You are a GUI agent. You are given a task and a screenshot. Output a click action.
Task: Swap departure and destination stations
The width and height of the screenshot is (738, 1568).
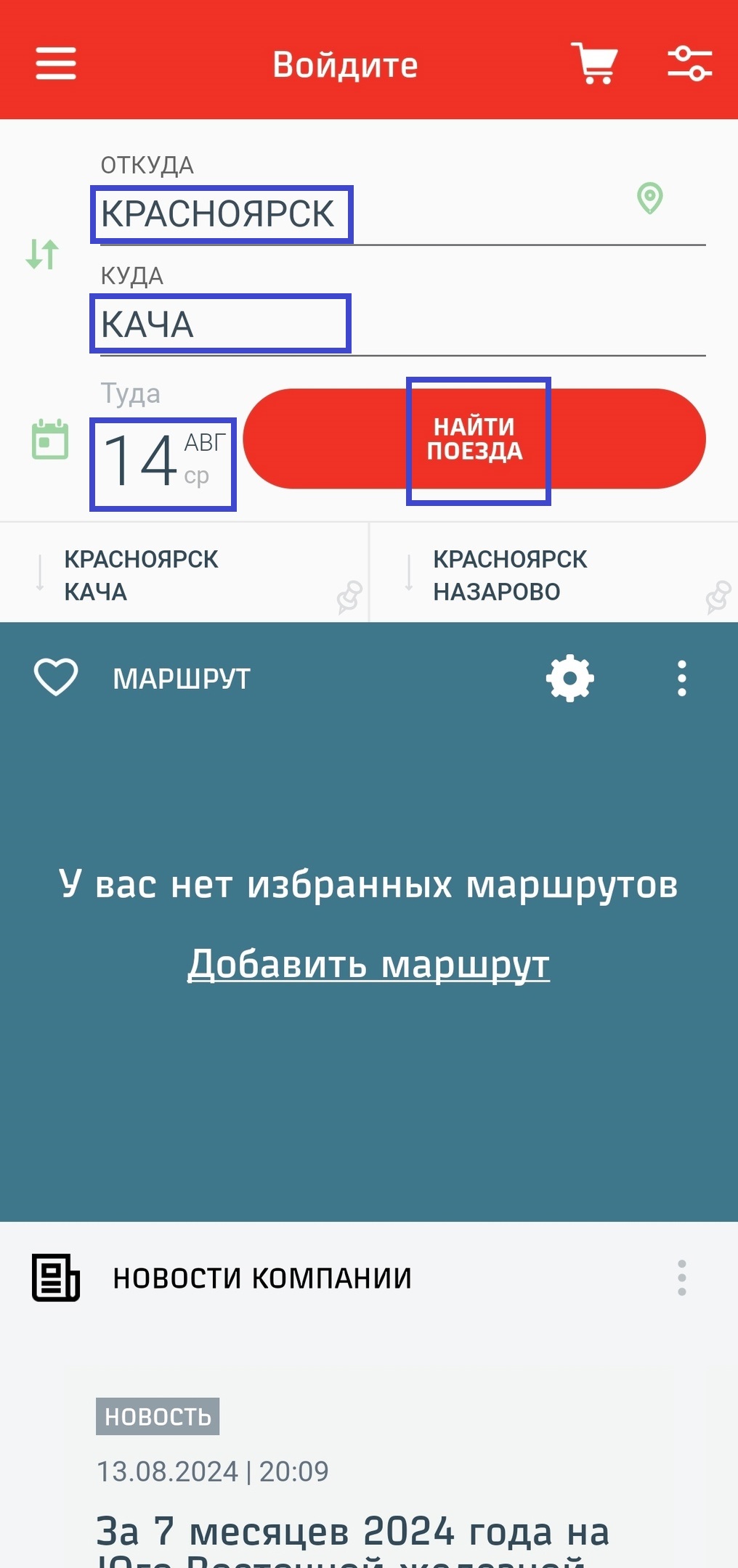pyautogui.click(x=42, y=255)
